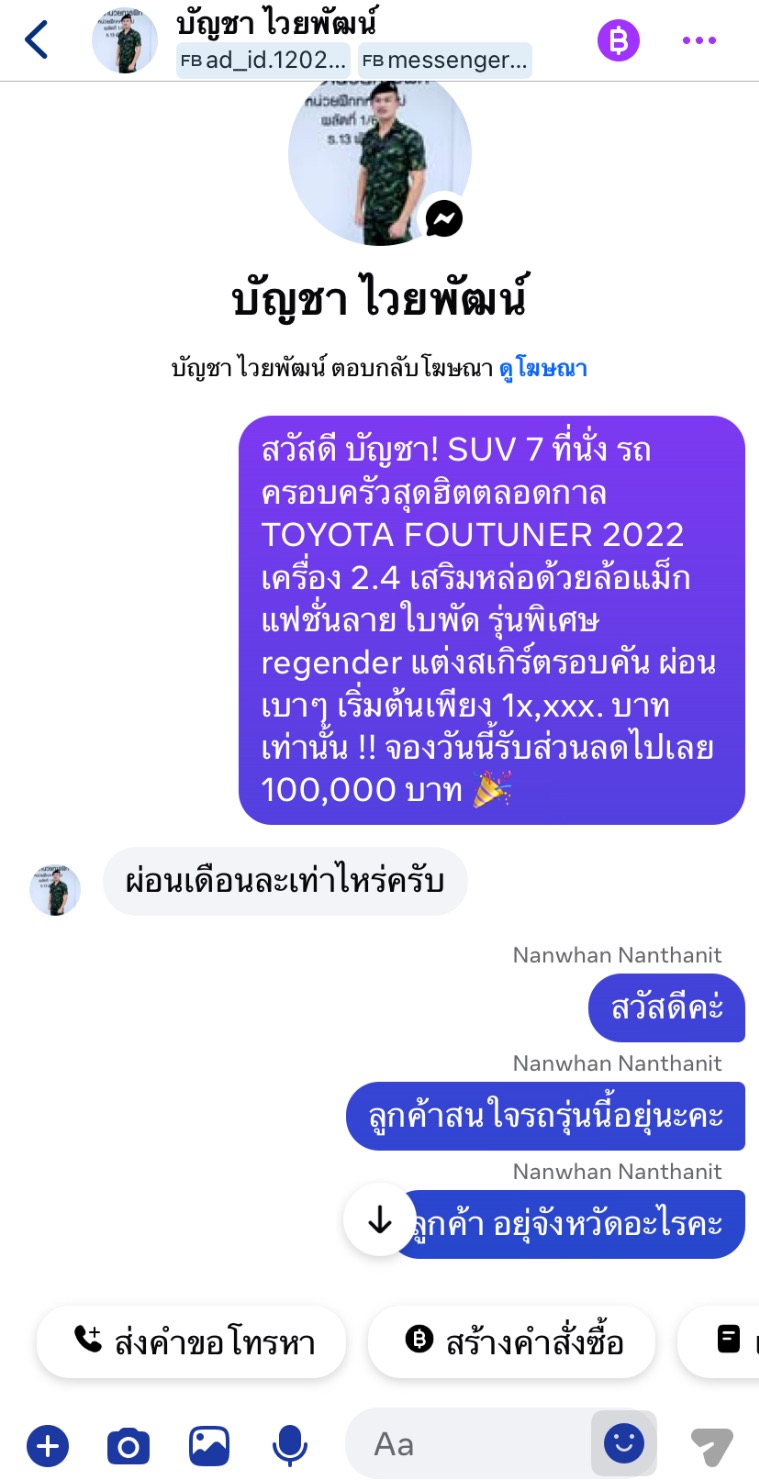This screenshot has height=1480, width=759.
Task: Jump to latest message with down arrow
Action: (379, 1220)
